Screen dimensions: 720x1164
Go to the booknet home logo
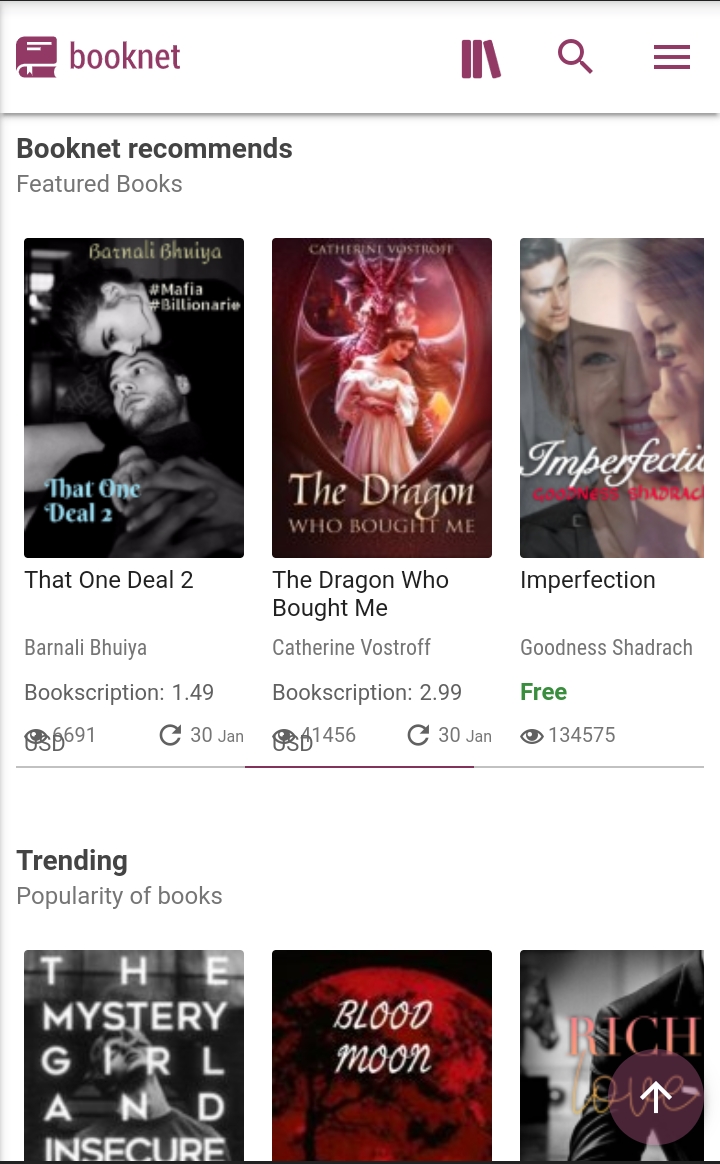pyautogui.click(x=99, y=57)
